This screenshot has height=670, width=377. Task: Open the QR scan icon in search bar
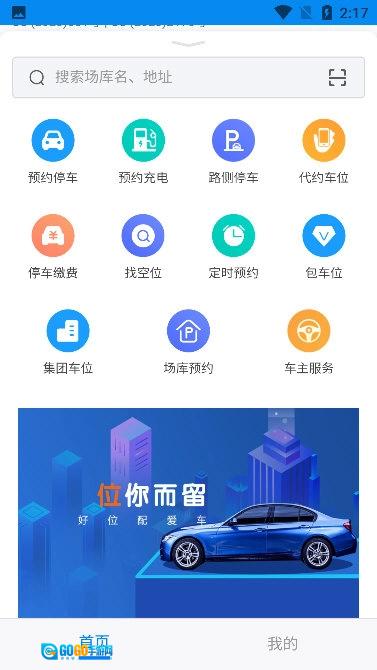[337, 77]
